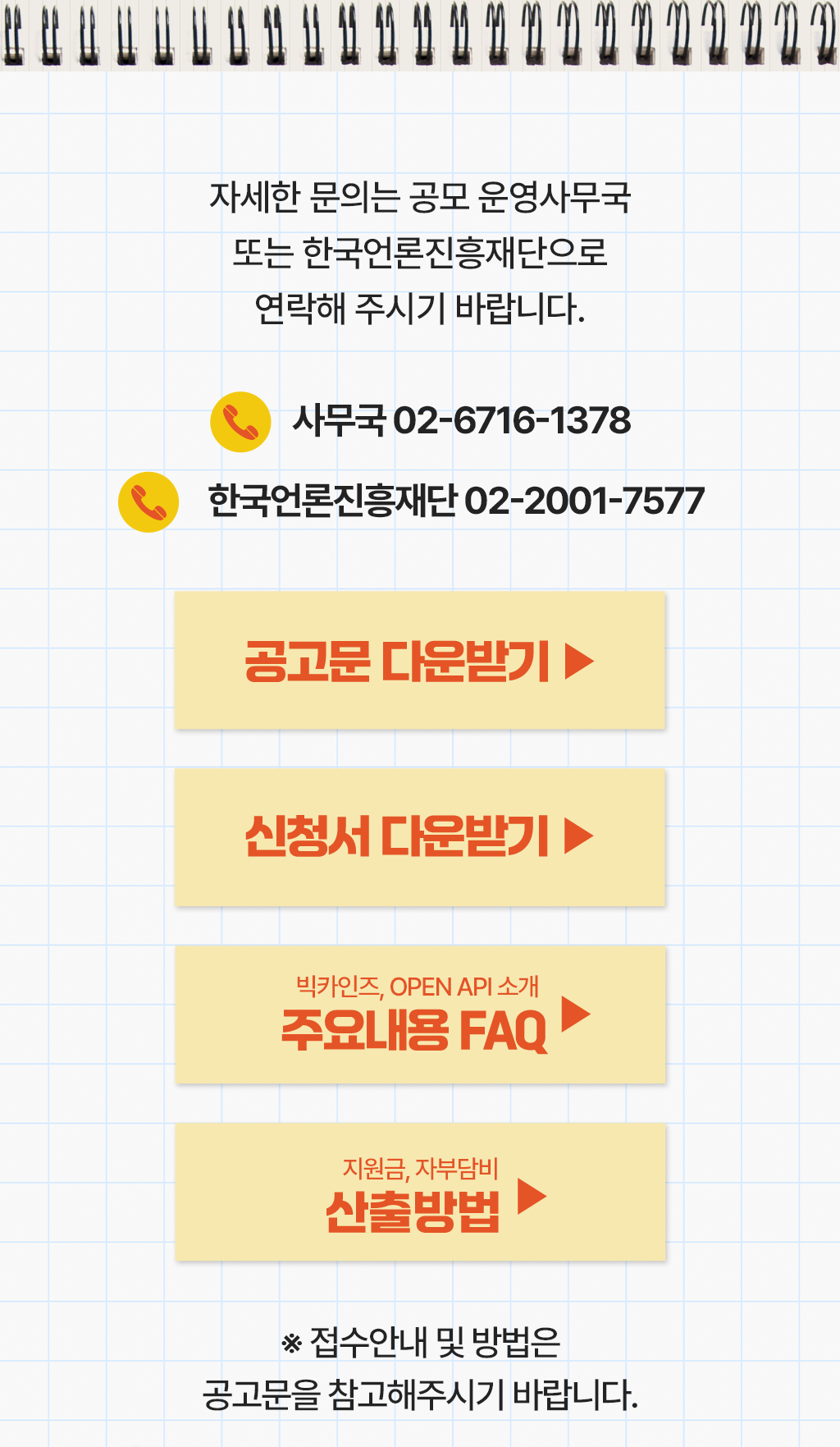This screenshot has height=1447, width=840.
Task: Open the 주요내용 FAQ button
Action: click(x=419, y=1014)
